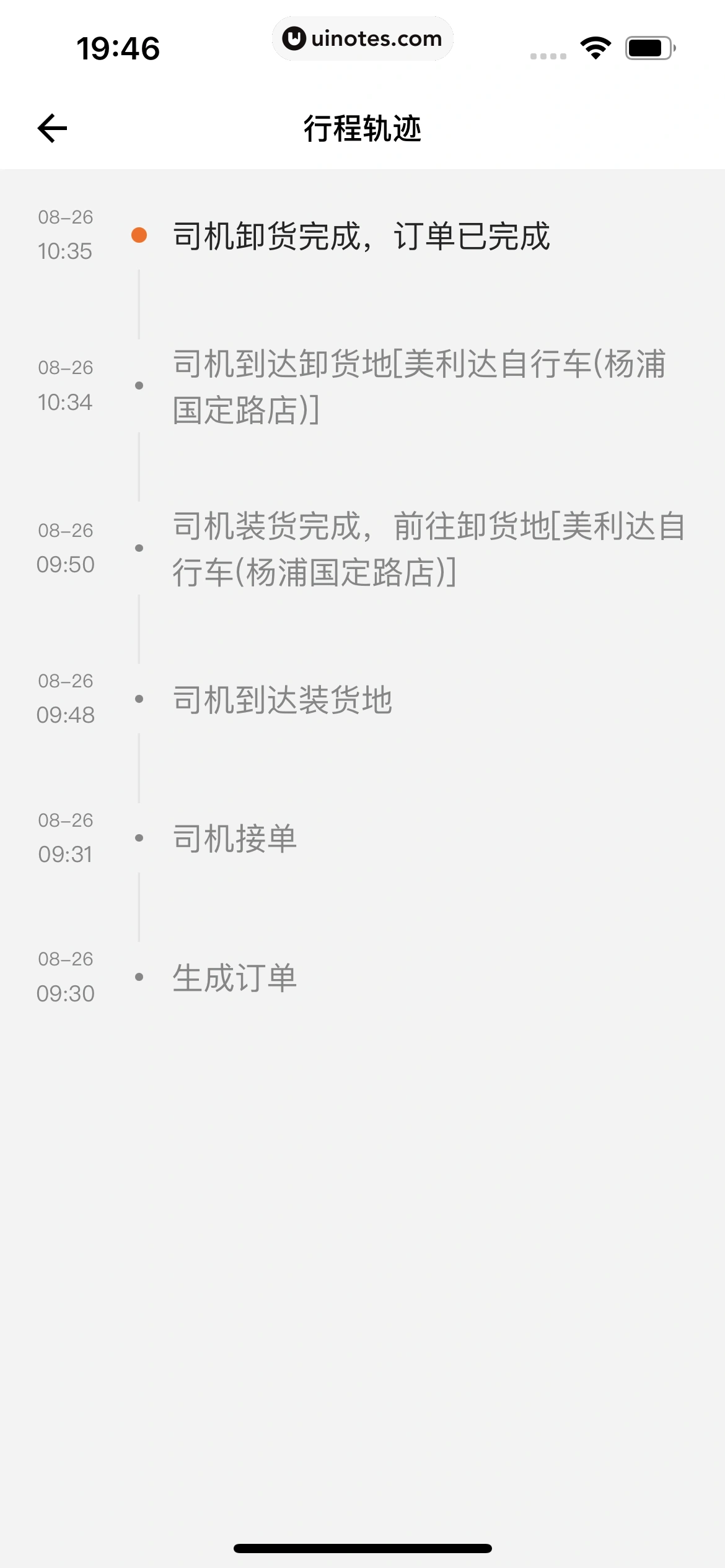Tap the 行程轨迹 page title
The width and height of the screenshot is (725, 1568).
(362, 128)
